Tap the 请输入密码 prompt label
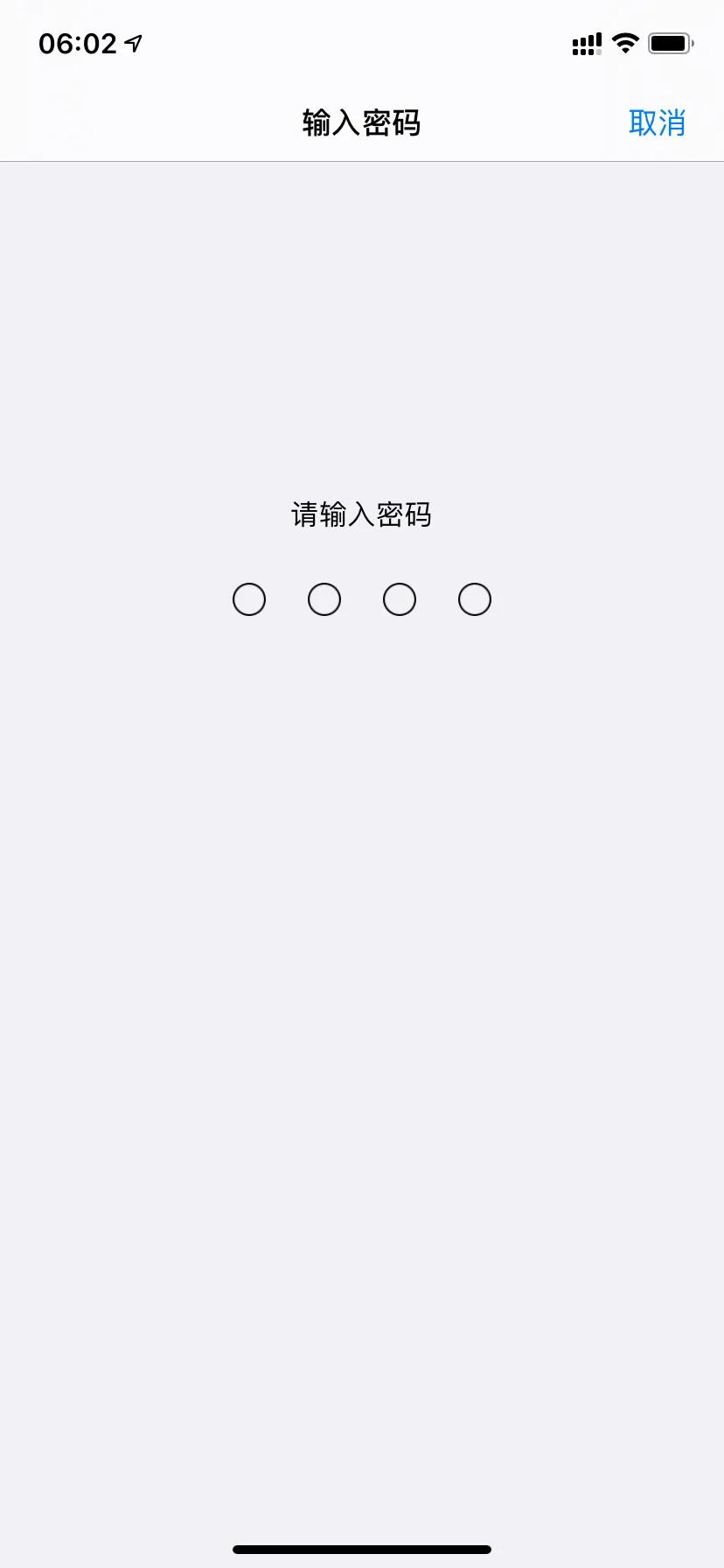Image resolution: width=724 pixels, height=1568 pixels. coord(362,515)
